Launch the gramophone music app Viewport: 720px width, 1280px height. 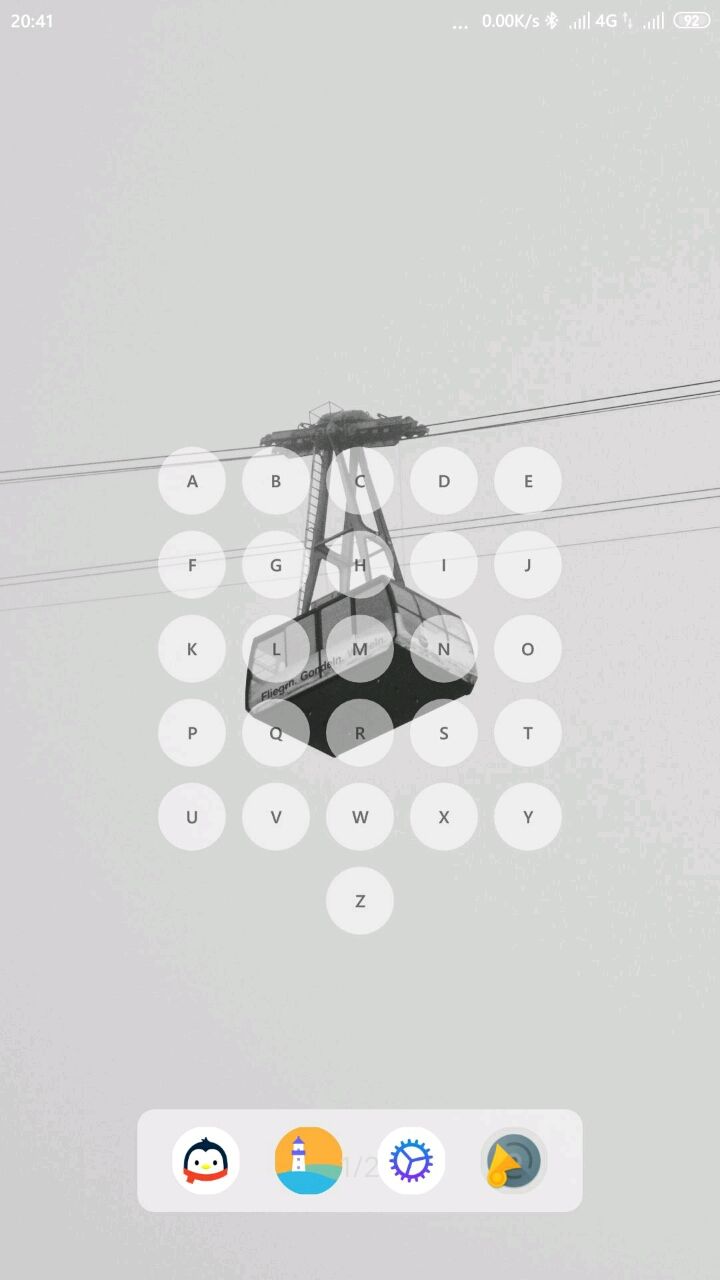pos(514,1161)
